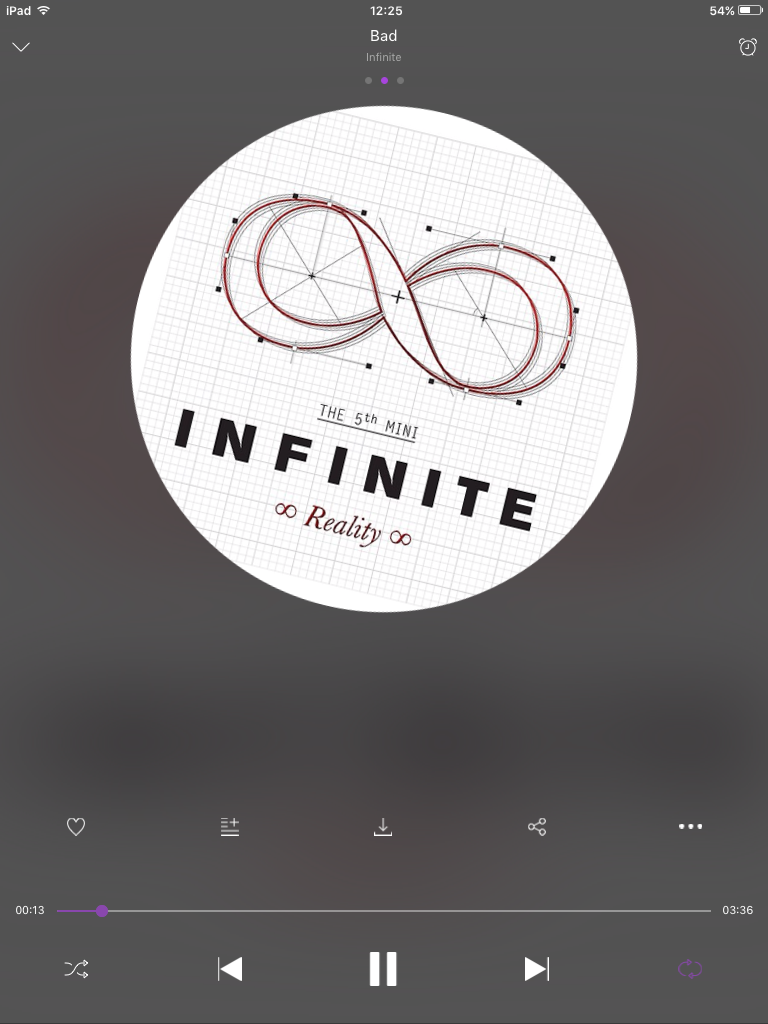Share the song Bad
Image resolution: width=768 pixels, height=1024 pixels.
coord(537,827)
